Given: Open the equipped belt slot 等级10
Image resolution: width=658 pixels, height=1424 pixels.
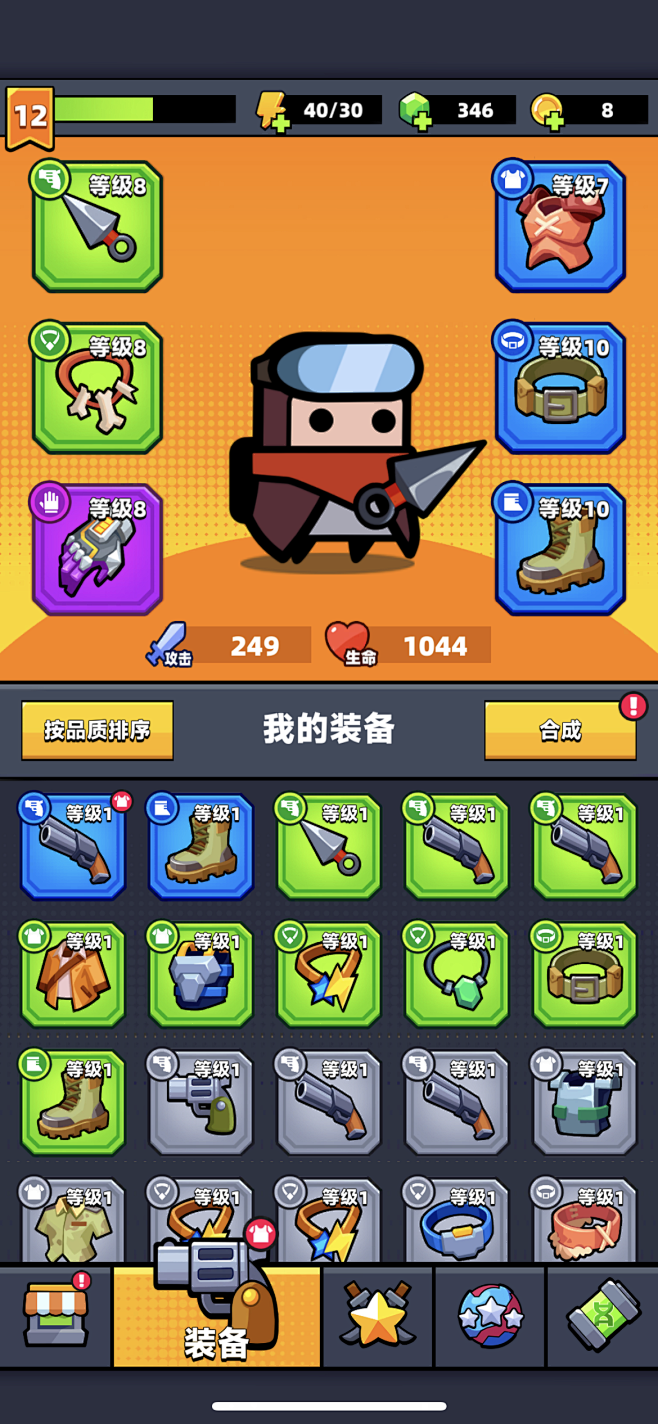Looking at the screenshot, I should coord(560,388).
